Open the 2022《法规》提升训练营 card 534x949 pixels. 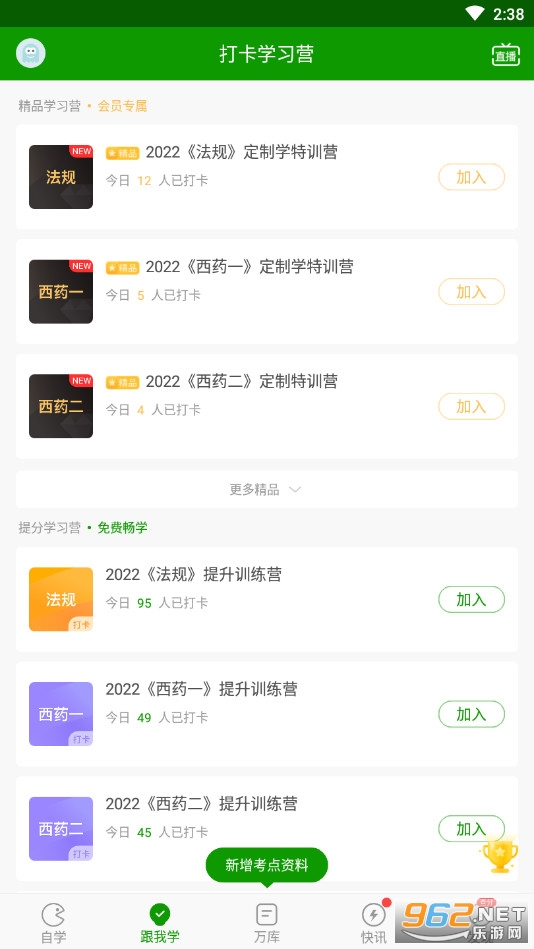click(x=266, y=599)
